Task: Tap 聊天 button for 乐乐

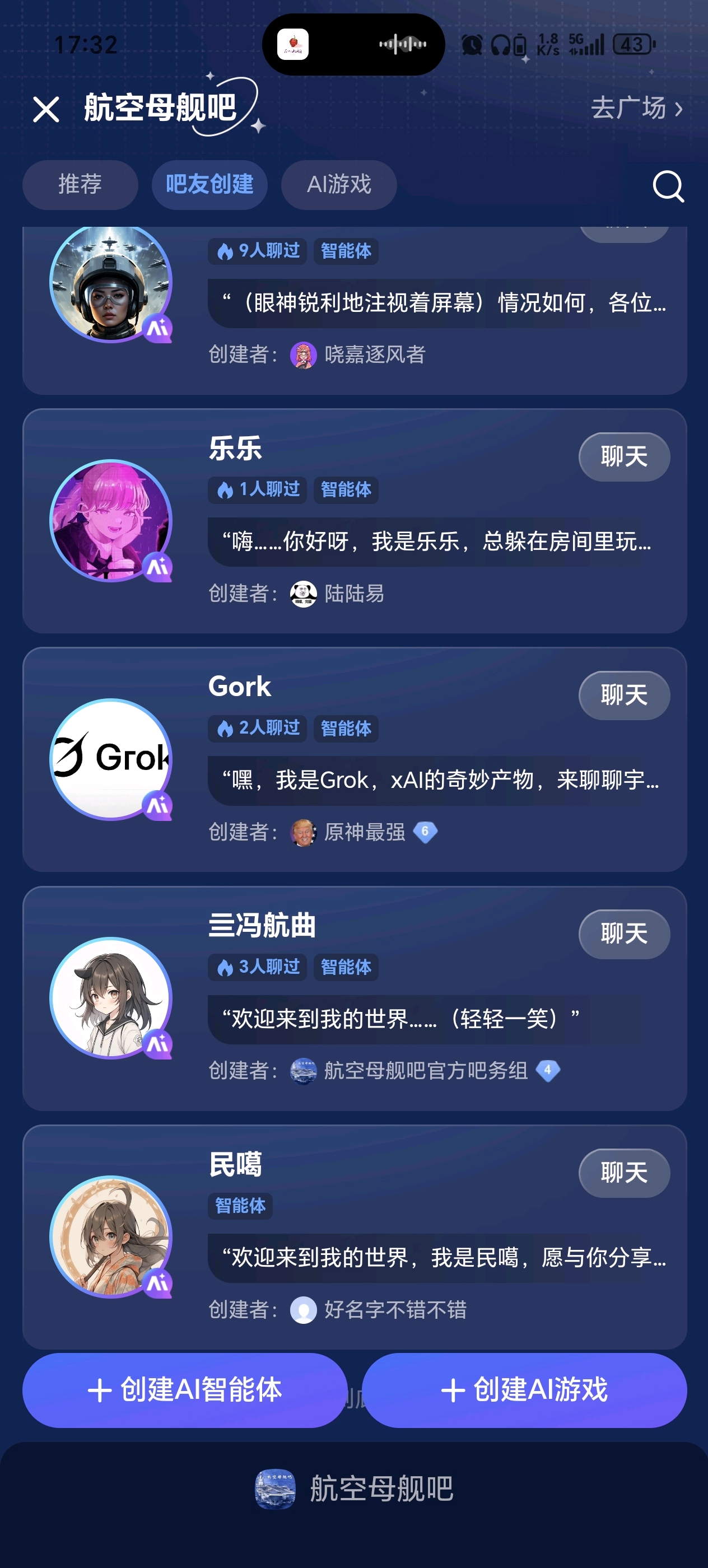Action: pyautogui.click(x=623, y=456)
